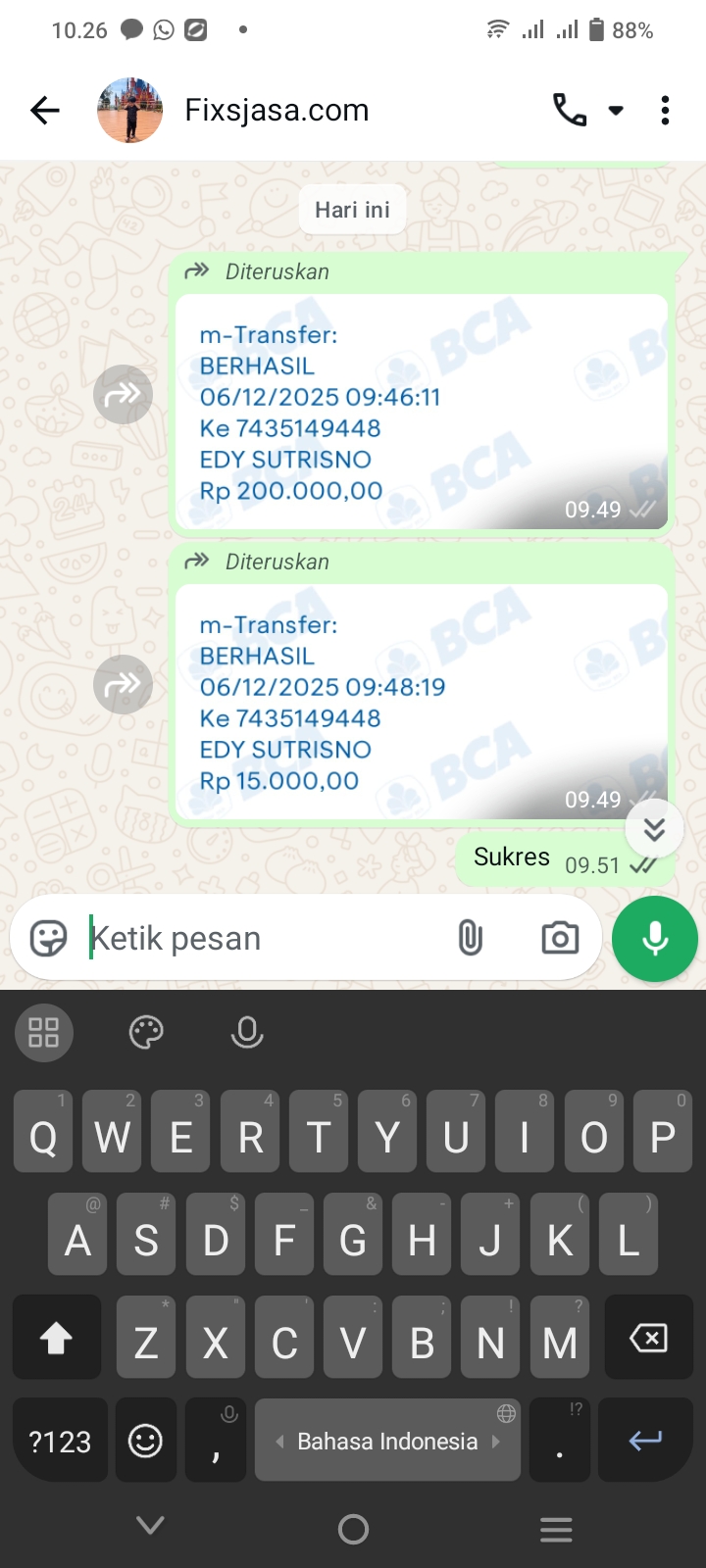This screenshot has height=1568, width=706.
Task: Jump to the latest message in chat
Action: click(x=654, y=830)
